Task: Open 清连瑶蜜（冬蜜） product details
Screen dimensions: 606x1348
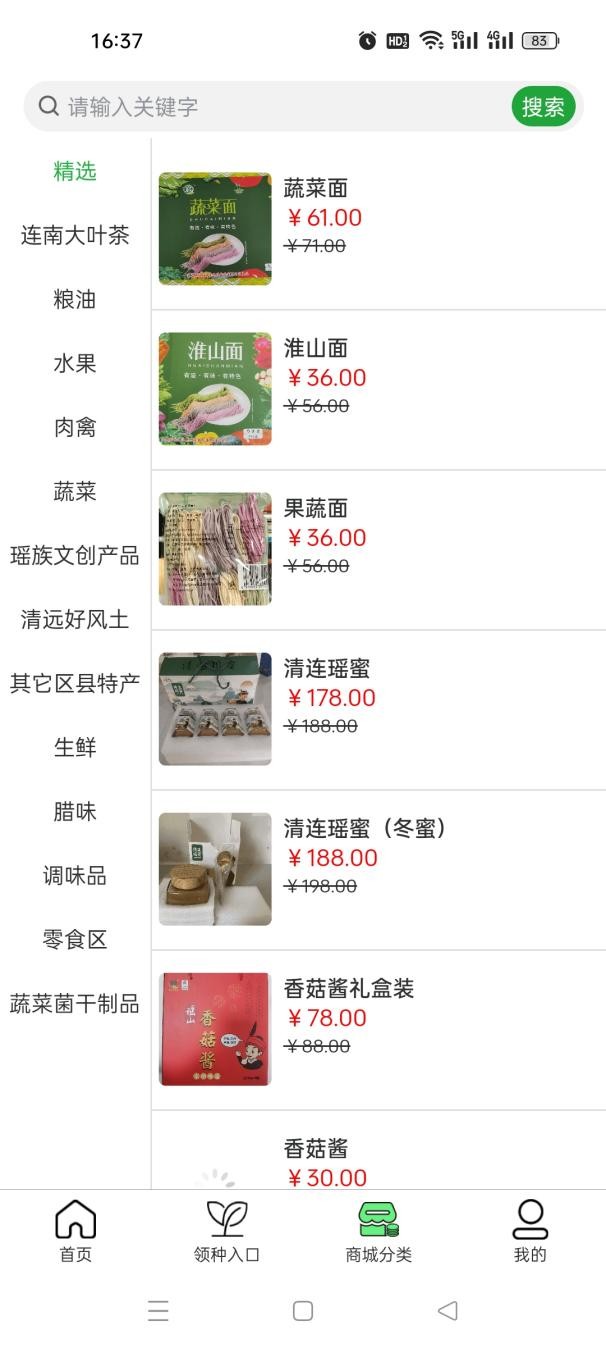Action: click(379, 870)
